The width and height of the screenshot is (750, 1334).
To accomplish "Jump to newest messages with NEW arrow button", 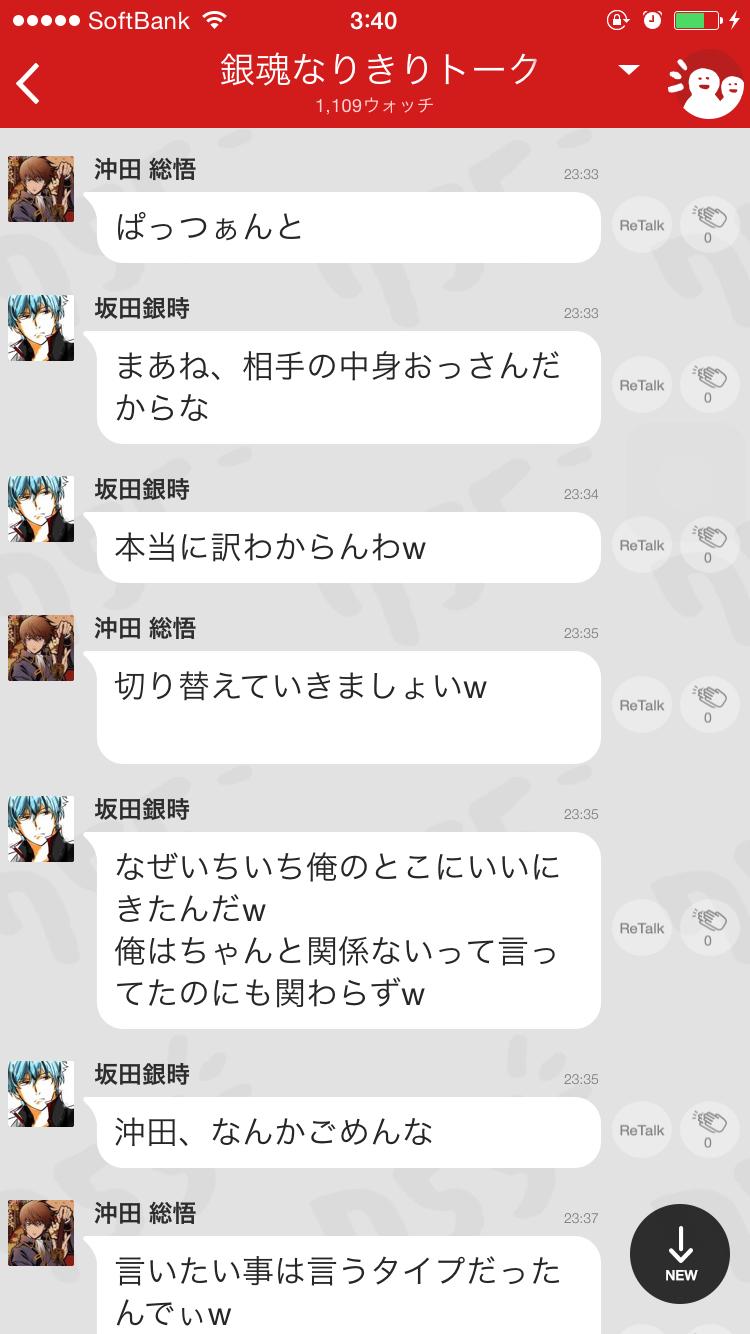I will click(681, 1254).
